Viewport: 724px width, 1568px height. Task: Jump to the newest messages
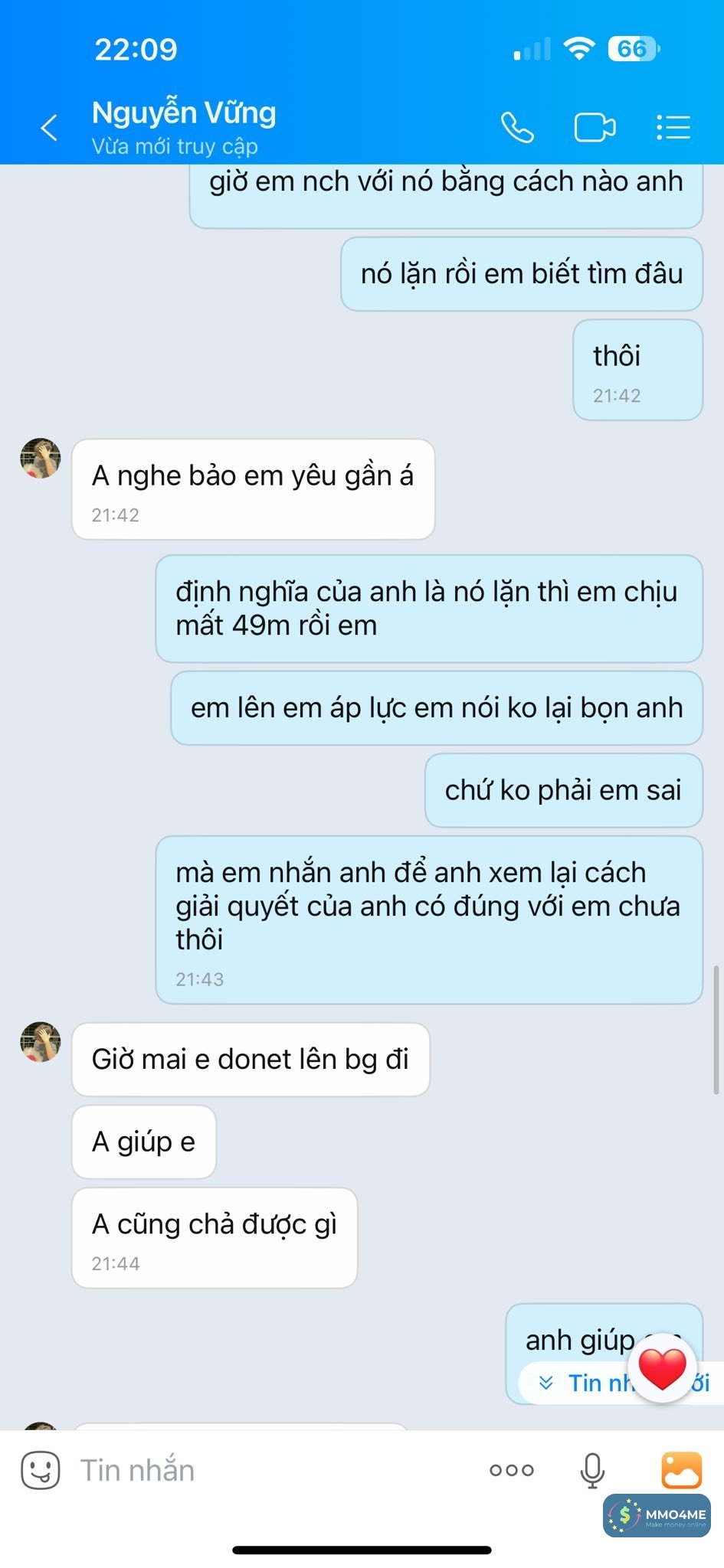582,1383
